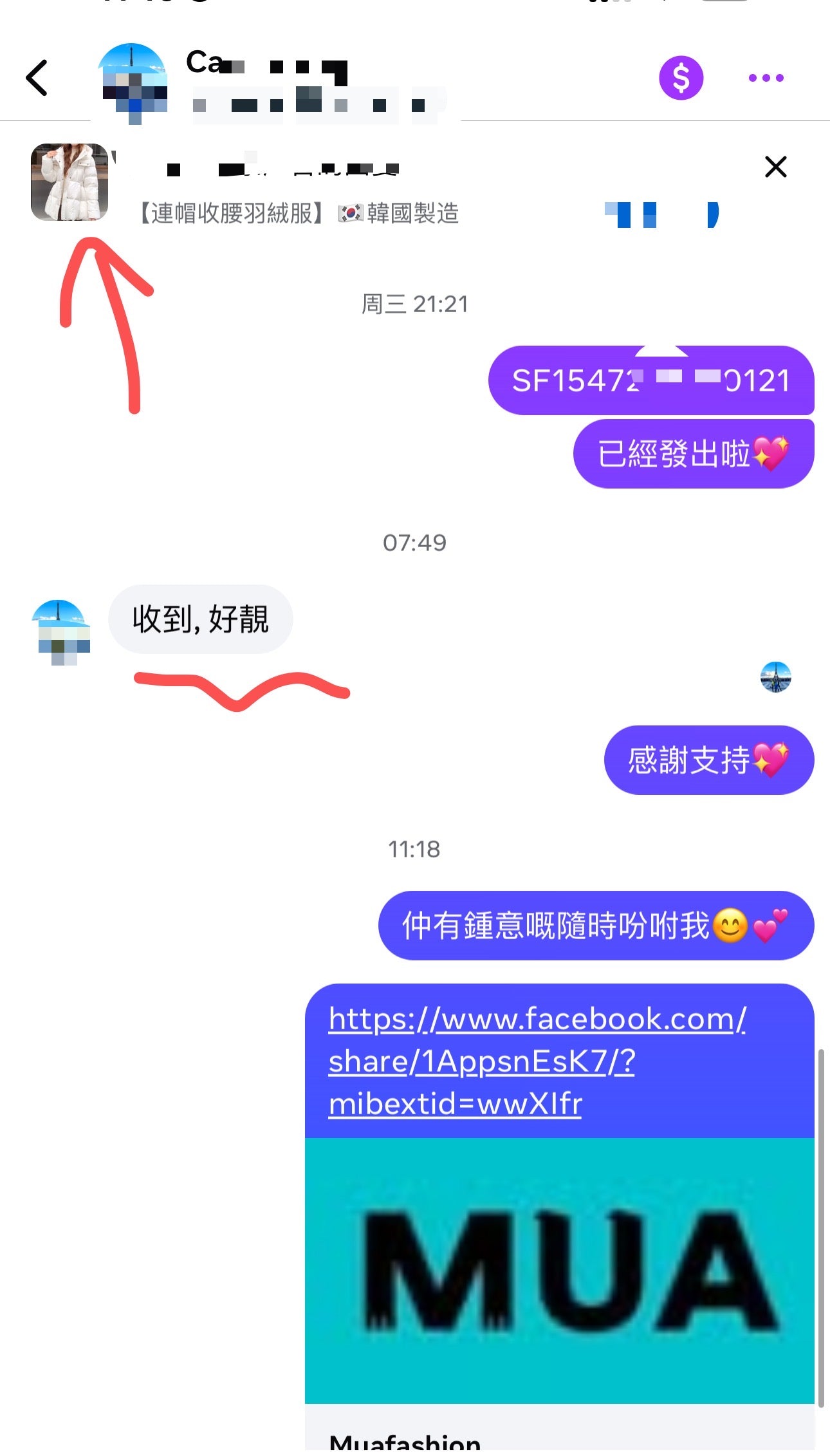View the white puffer jacket thumbnail
The height and width of the screenshot is (1456, 830).
click(72, 181)
